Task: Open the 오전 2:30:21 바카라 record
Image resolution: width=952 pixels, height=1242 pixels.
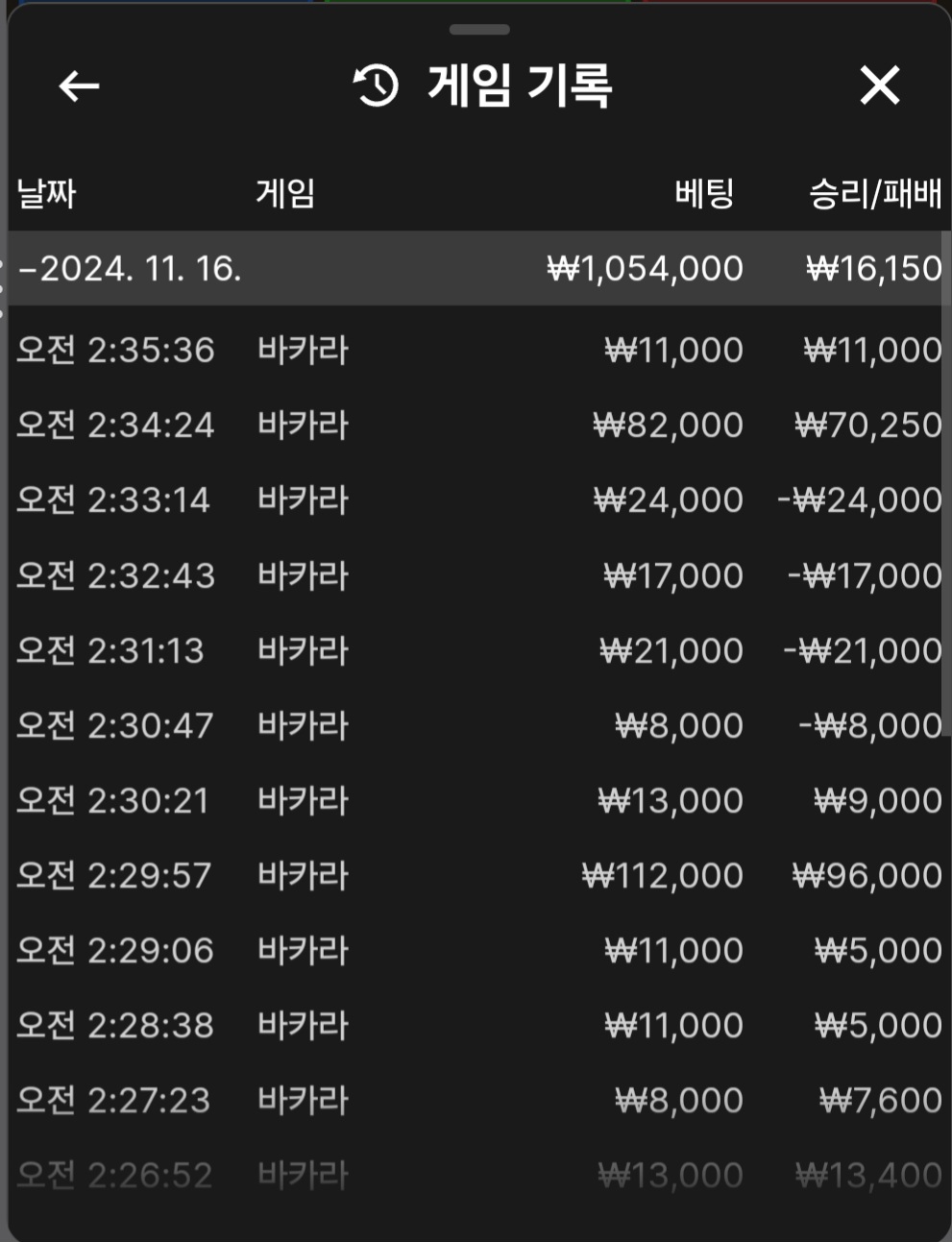Action: coord(476,801)
